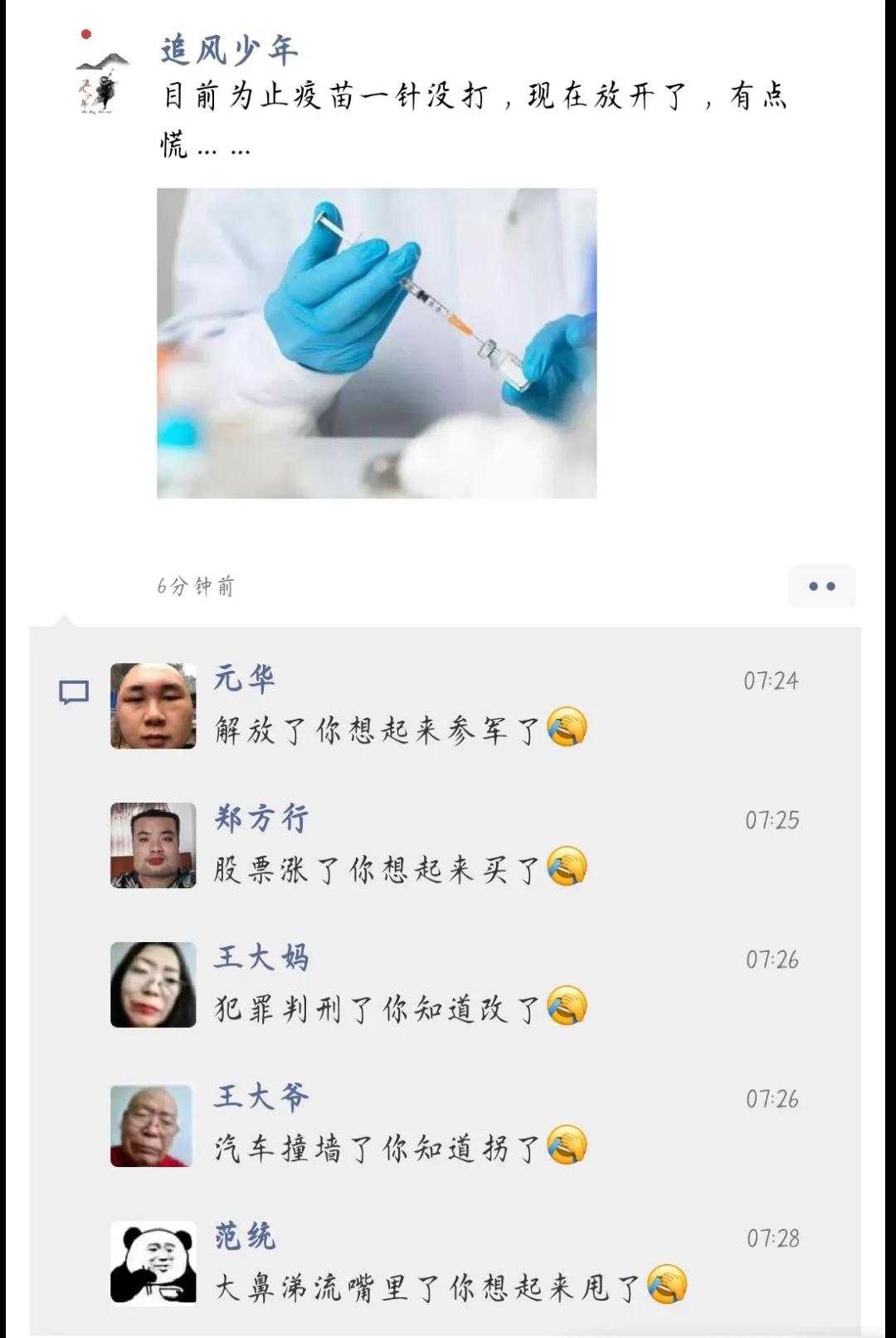Reply to the comment 犯罪判刑了你知道改了
This screenshot has height=1338, width=896.
pos(377,1010)
